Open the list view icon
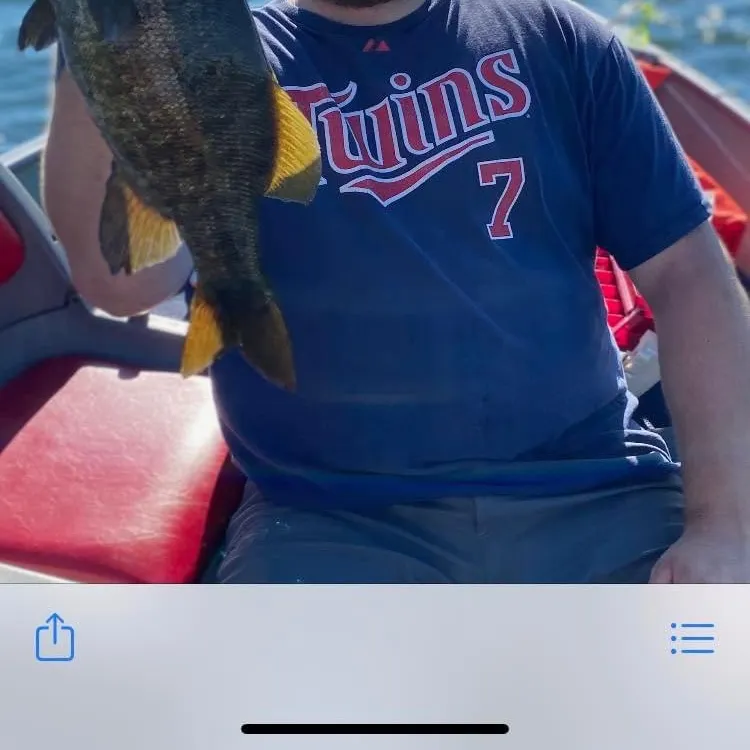 (692, 638)
